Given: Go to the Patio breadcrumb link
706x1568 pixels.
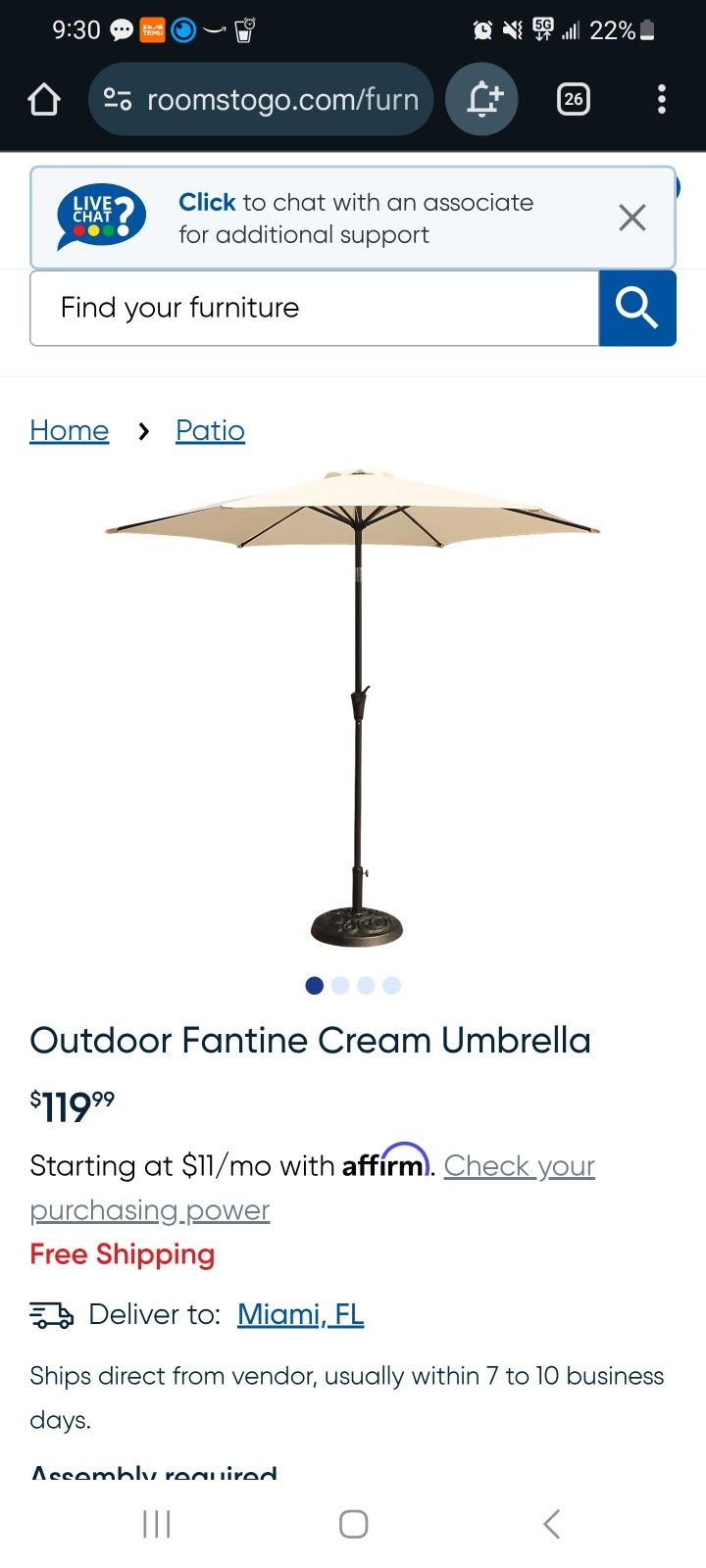Looking at the screenshot, I should [x=210, y=430].
